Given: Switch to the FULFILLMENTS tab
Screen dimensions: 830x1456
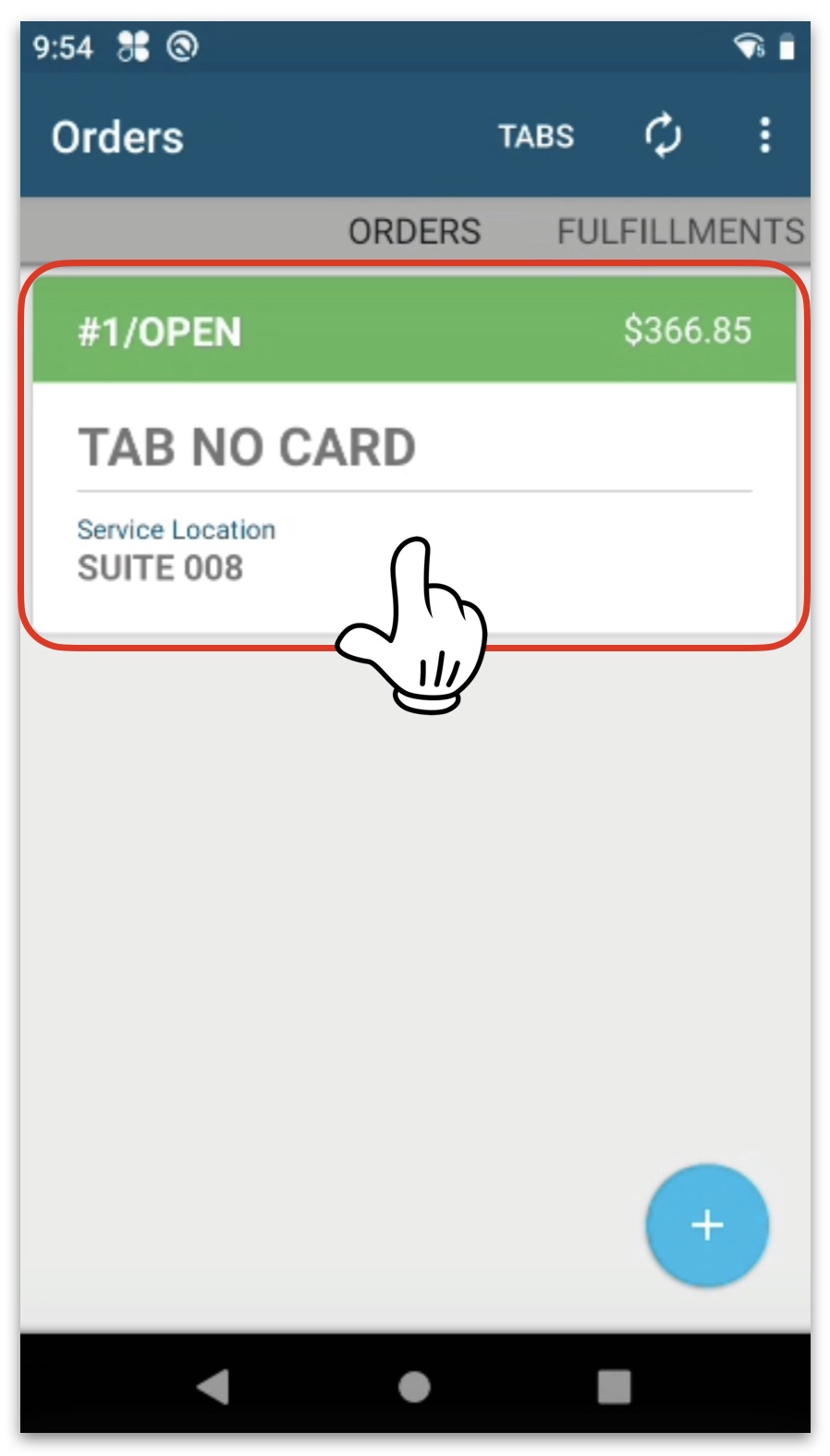Looking at the screenshot, I should click(680, 231).
